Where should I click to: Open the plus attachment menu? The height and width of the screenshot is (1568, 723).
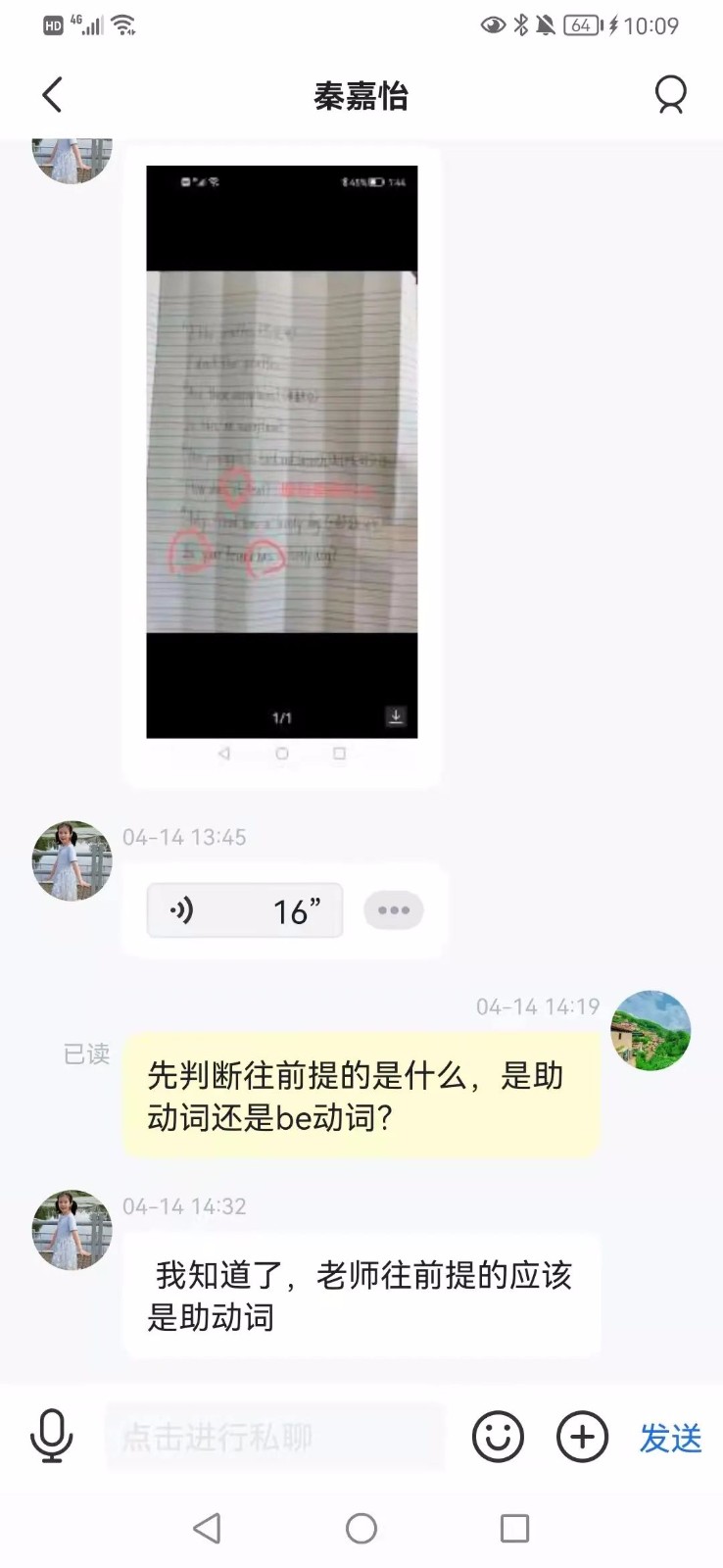coord(582,1437)
